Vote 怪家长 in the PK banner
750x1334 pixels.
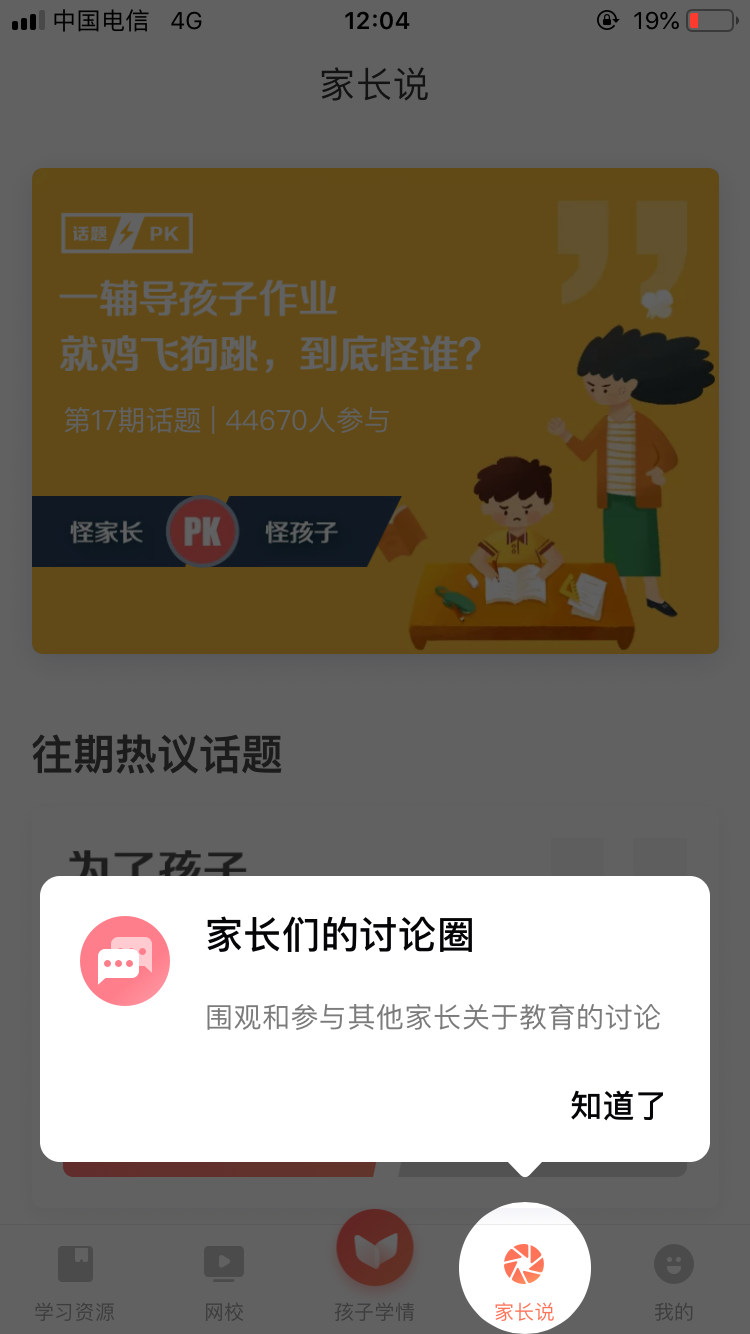point(107,532)
